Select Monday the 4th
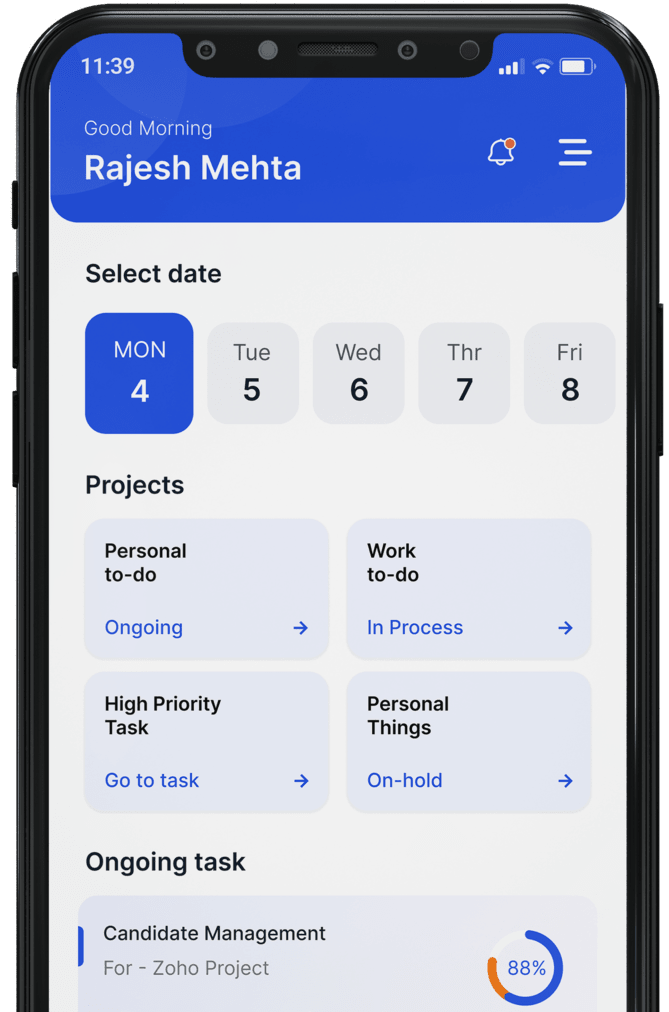Screen dimensions: 669x1012 pyautogui.click(x=139, y=373)
